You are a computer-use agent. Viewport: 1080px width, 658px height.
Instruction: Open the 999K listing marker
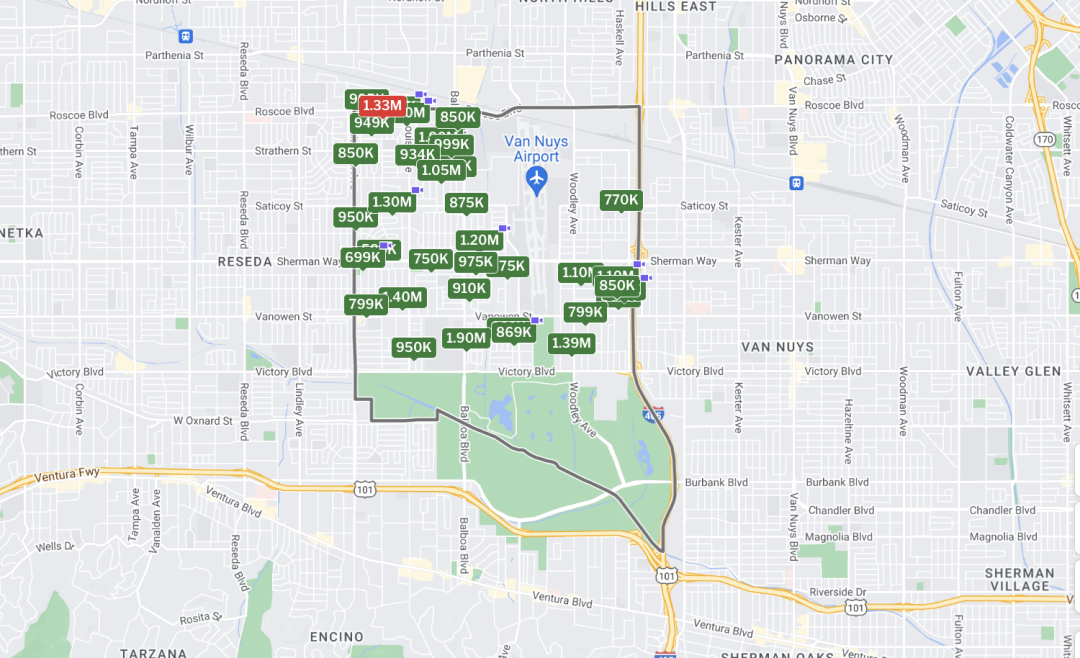[x=453, y=144]
